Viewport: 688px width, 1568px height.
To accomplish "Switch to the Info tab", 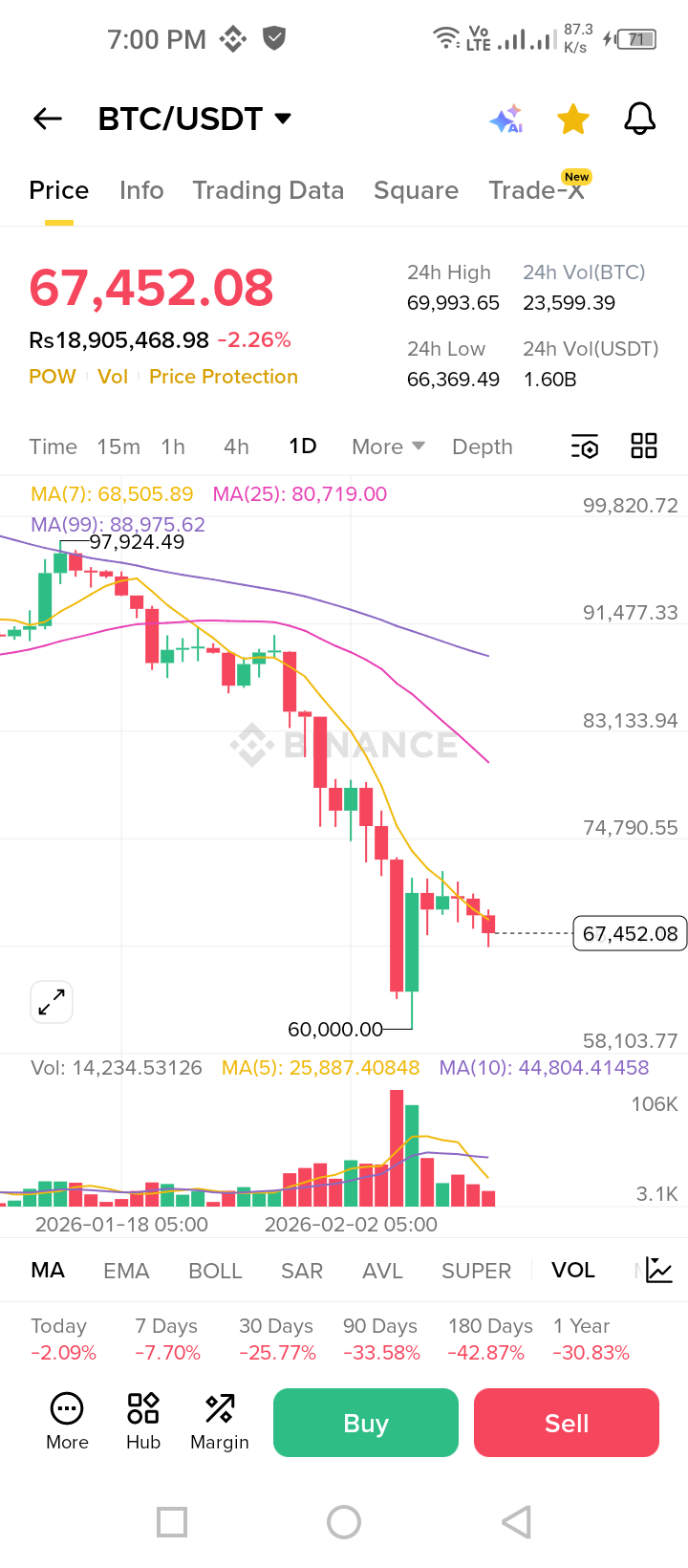I will (x=141, y=190).
